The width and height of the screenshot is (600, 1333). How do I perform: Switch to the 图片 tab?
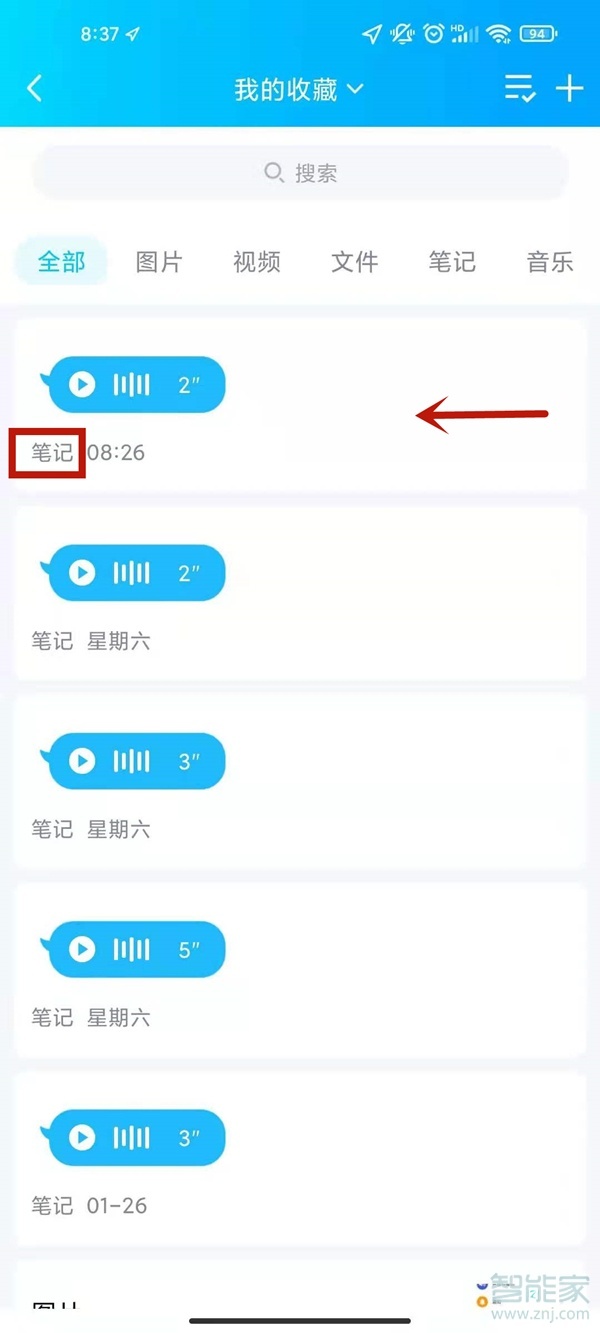[x=159, y=262]
